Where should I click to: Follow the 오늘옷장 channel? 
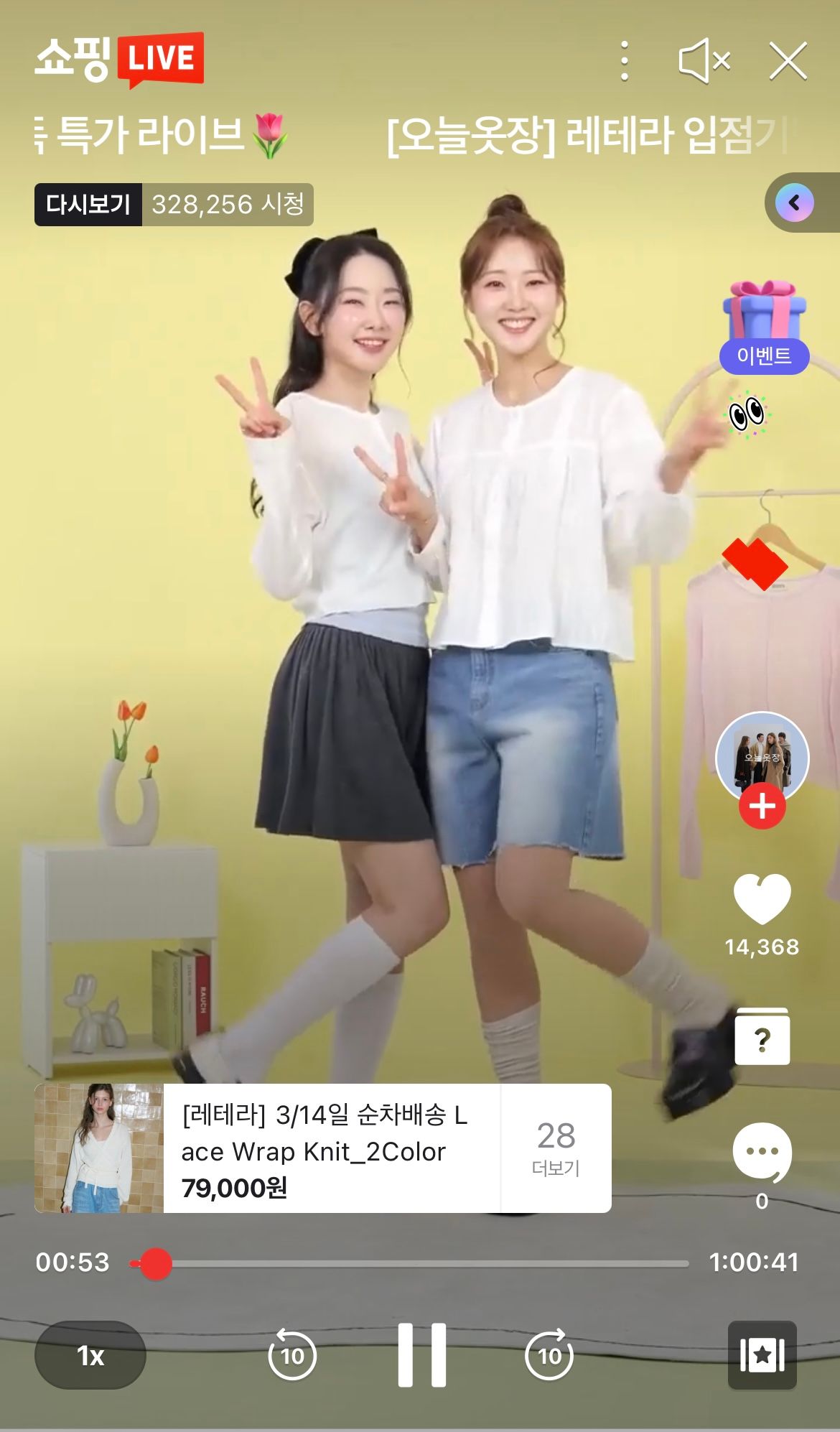click(x=762, y=806)
